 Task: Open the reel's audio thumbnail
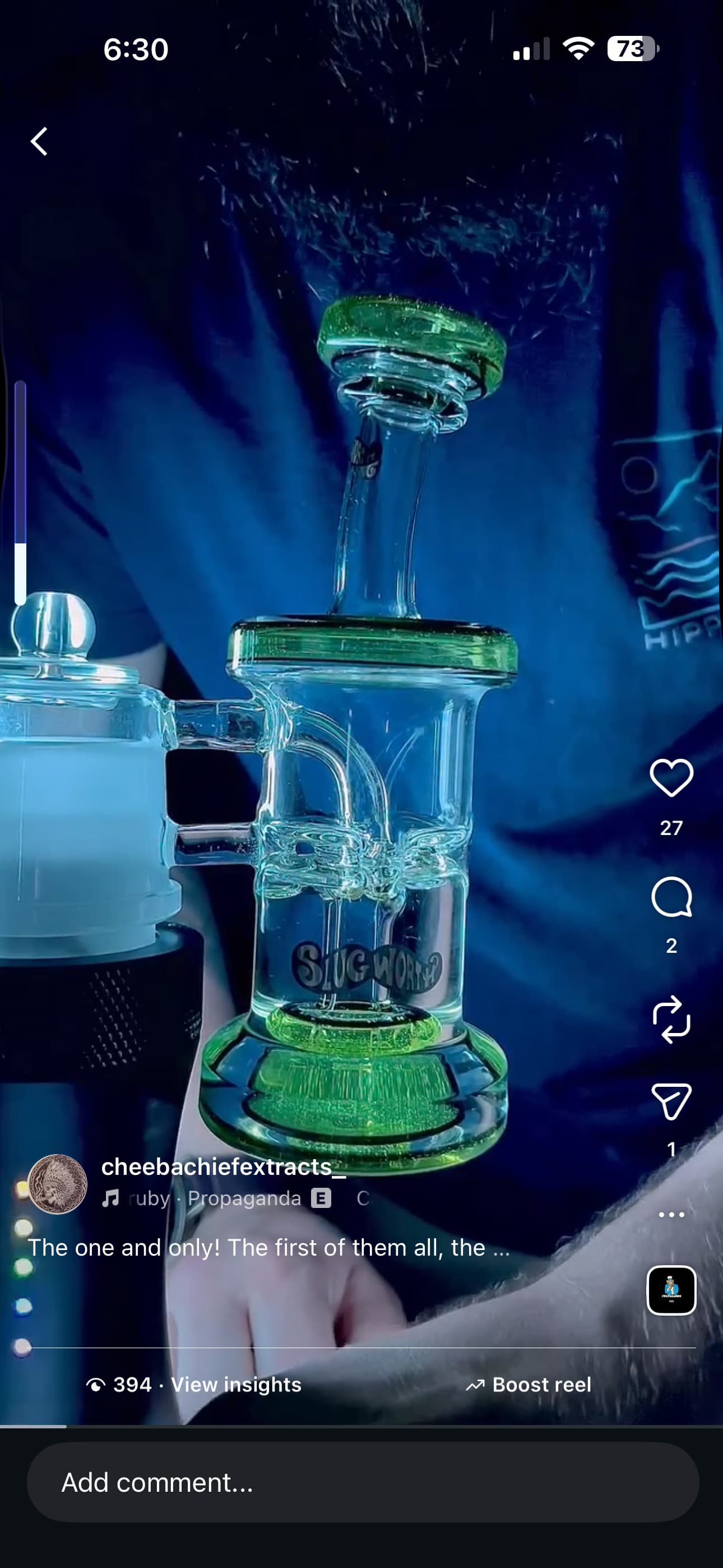pos(671,1290)
